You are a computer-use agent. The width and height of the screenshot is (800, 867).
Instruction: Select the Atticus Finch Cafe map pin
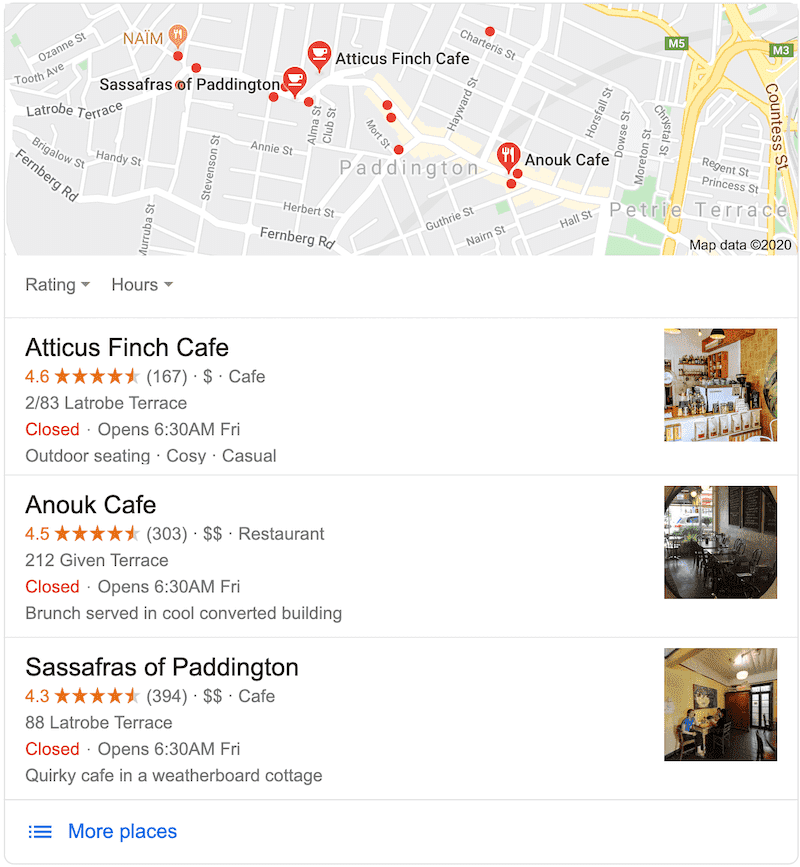click(319, 54)
